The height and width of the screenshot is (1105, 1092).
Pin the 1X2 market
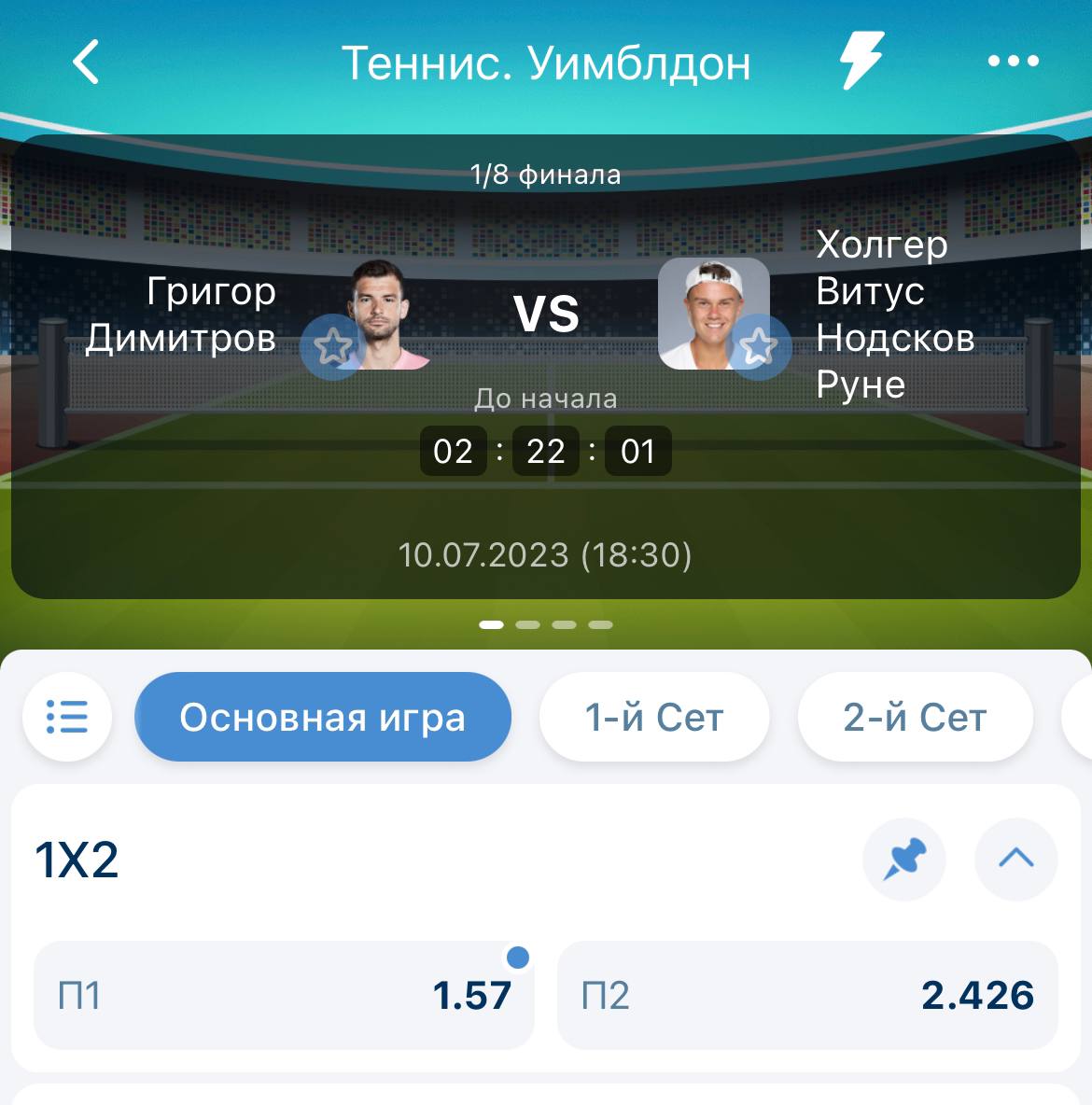tap(903, 859)
